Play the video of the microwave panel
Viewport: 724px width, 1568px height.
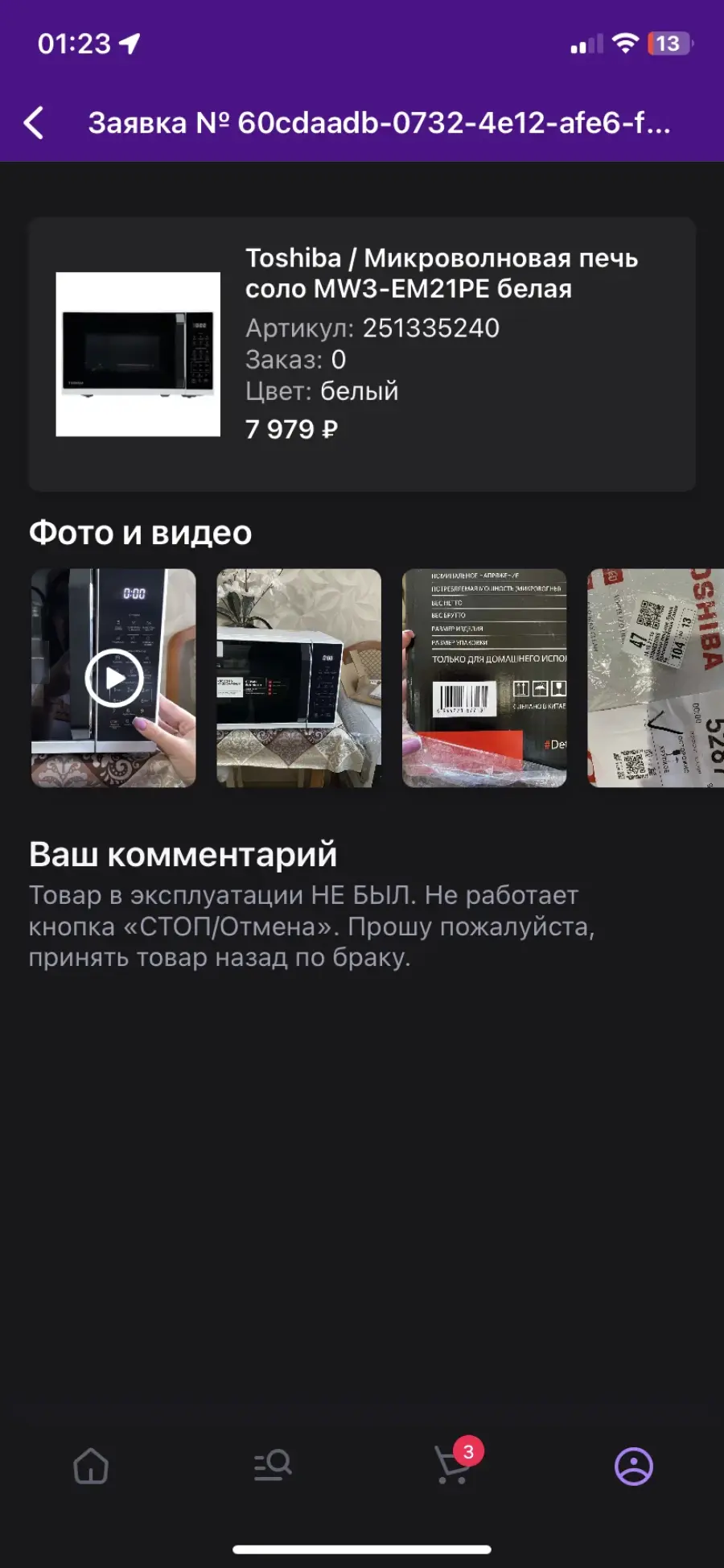pyautogui.click(x=113, y=678)
